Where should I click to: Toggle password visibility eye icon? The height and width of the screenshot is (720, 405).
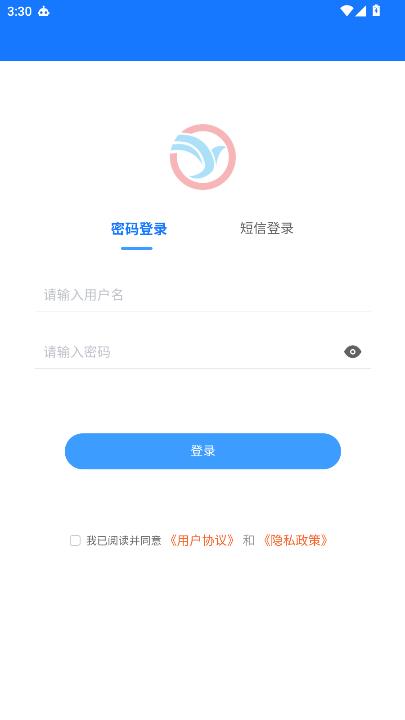click(353, 352)
